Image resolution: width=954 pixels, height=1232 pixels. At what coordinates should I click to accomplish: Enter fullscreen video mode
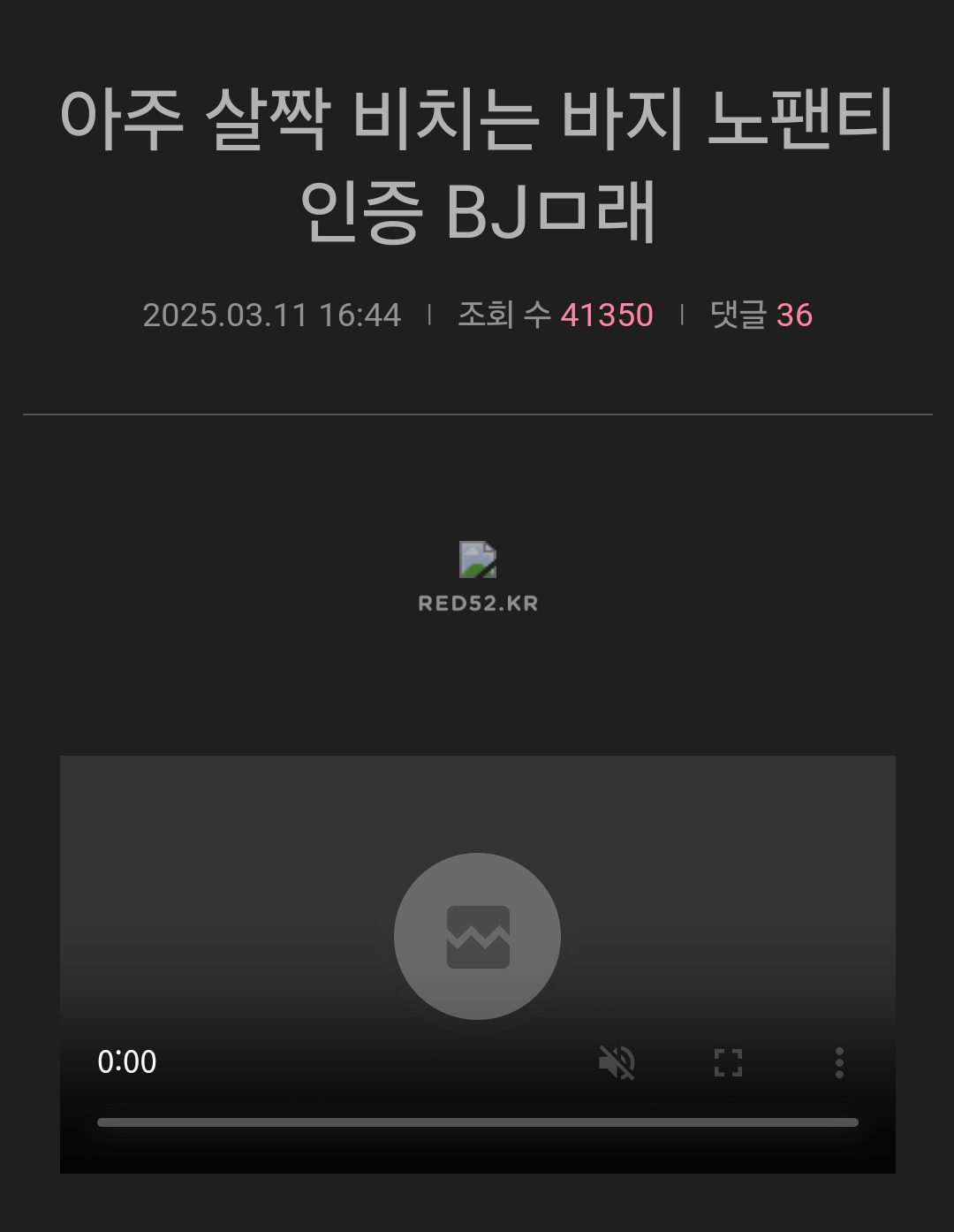(x=728, y=1062)
